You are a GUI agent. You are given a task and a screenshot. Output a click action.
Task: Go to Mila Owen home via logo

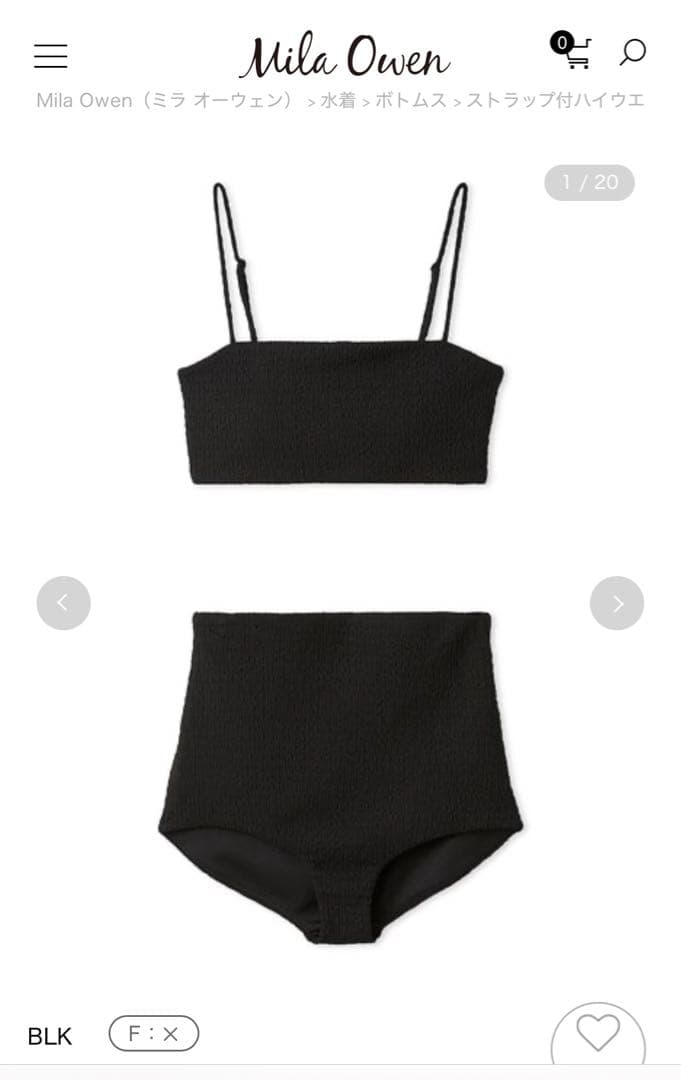(x=344, y=56)
